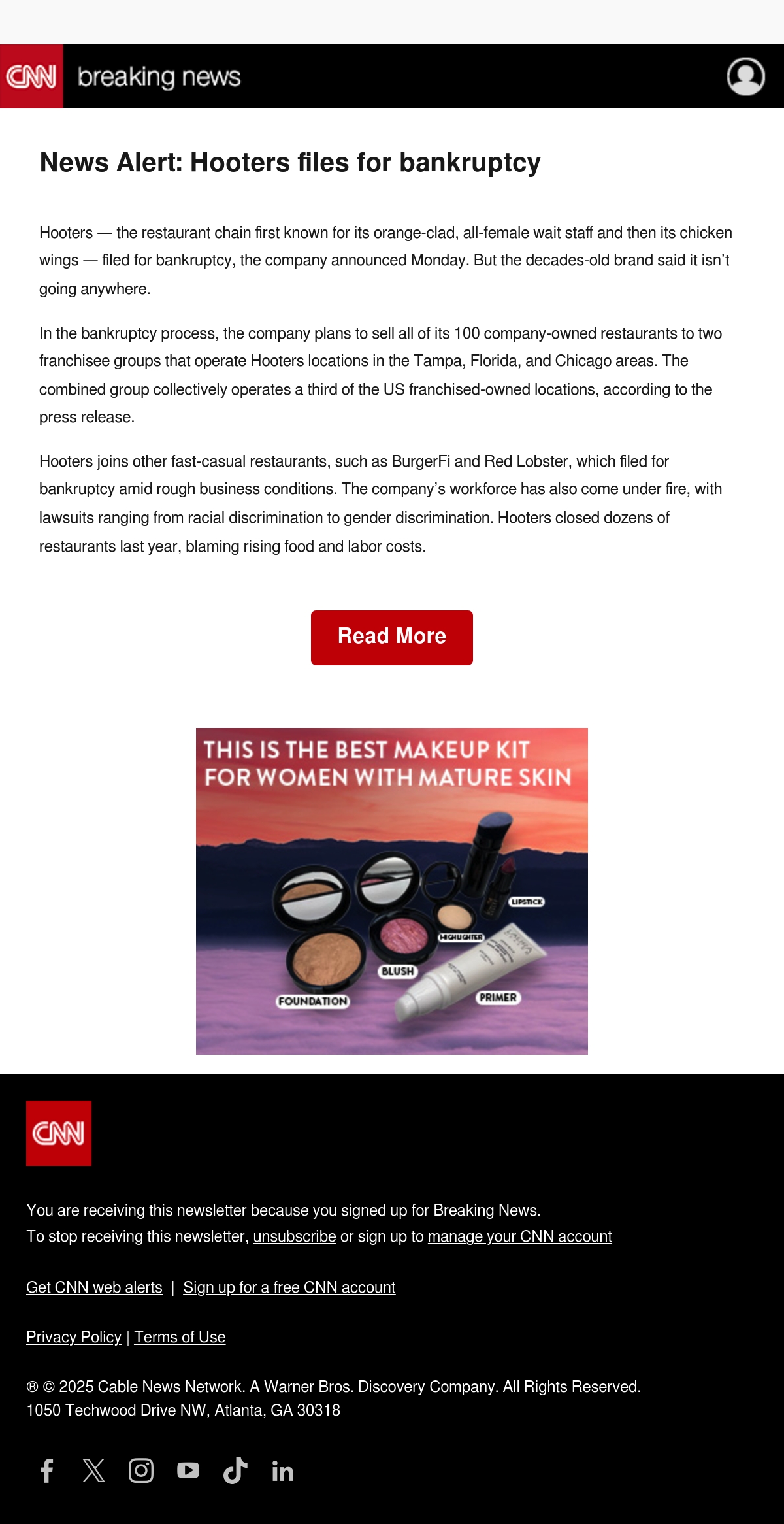784x1524 pixels.
Task: Open CNN's TikTok icon
Action: click(235, 1470)
